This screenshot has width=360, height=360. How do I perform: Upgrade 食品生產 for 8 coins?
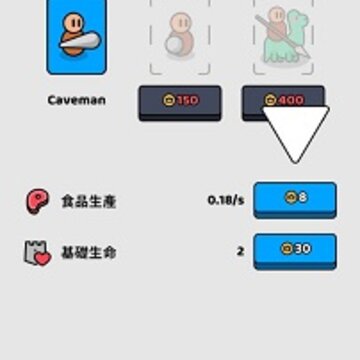click(295, 200)
